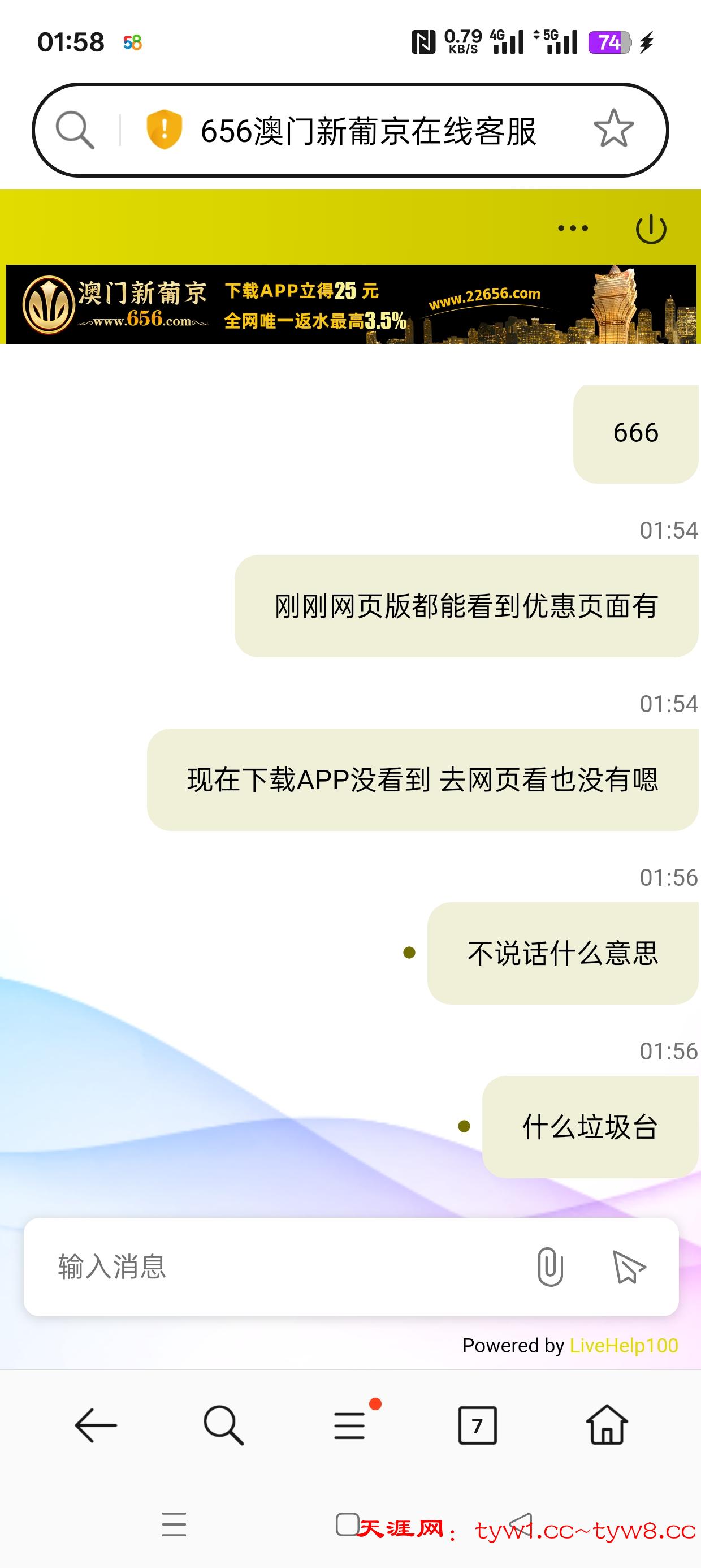Viewport: 701px width, 1568px height.
Task: Attach a file with the paperclip
Action: (549, 1267)
